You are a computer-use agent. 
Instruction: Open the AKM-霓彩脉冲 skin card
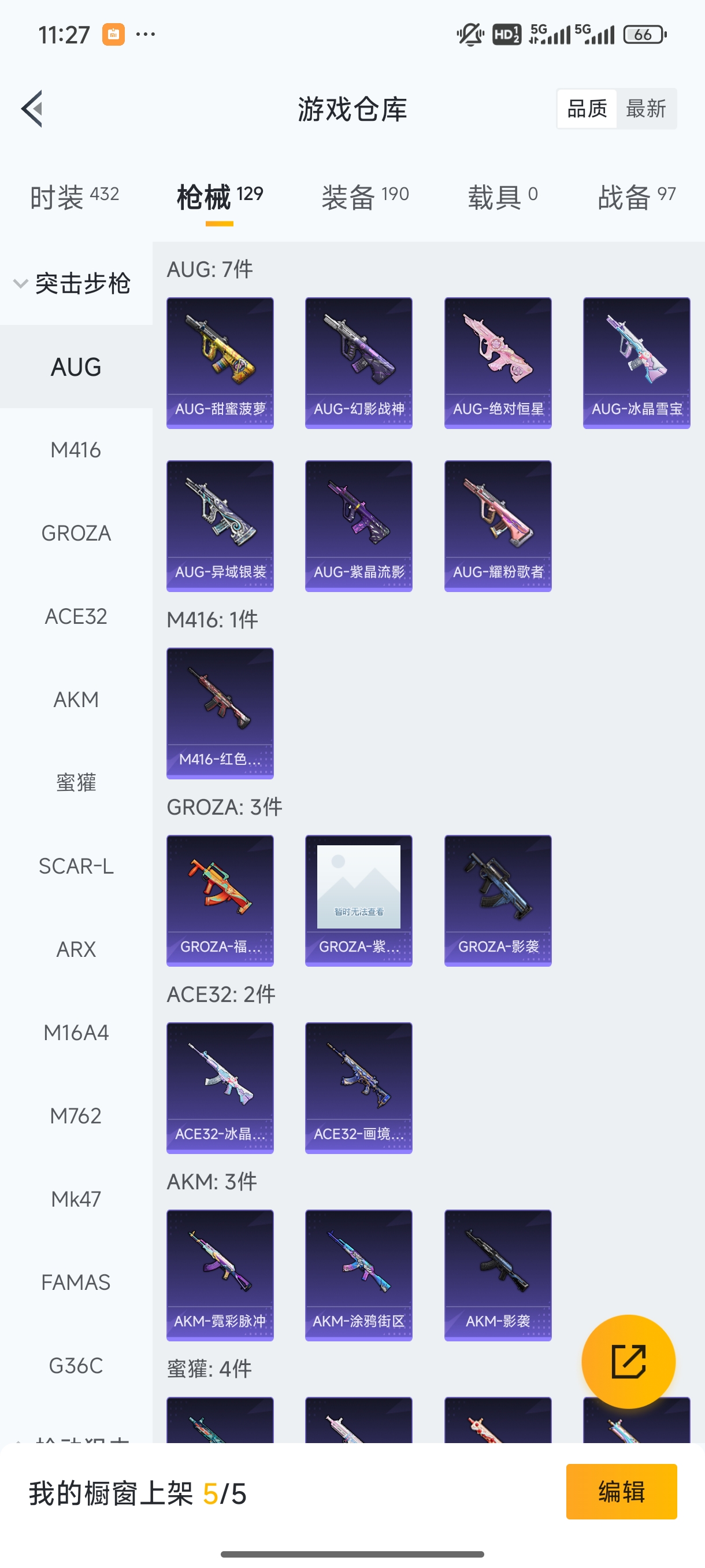220,1275
